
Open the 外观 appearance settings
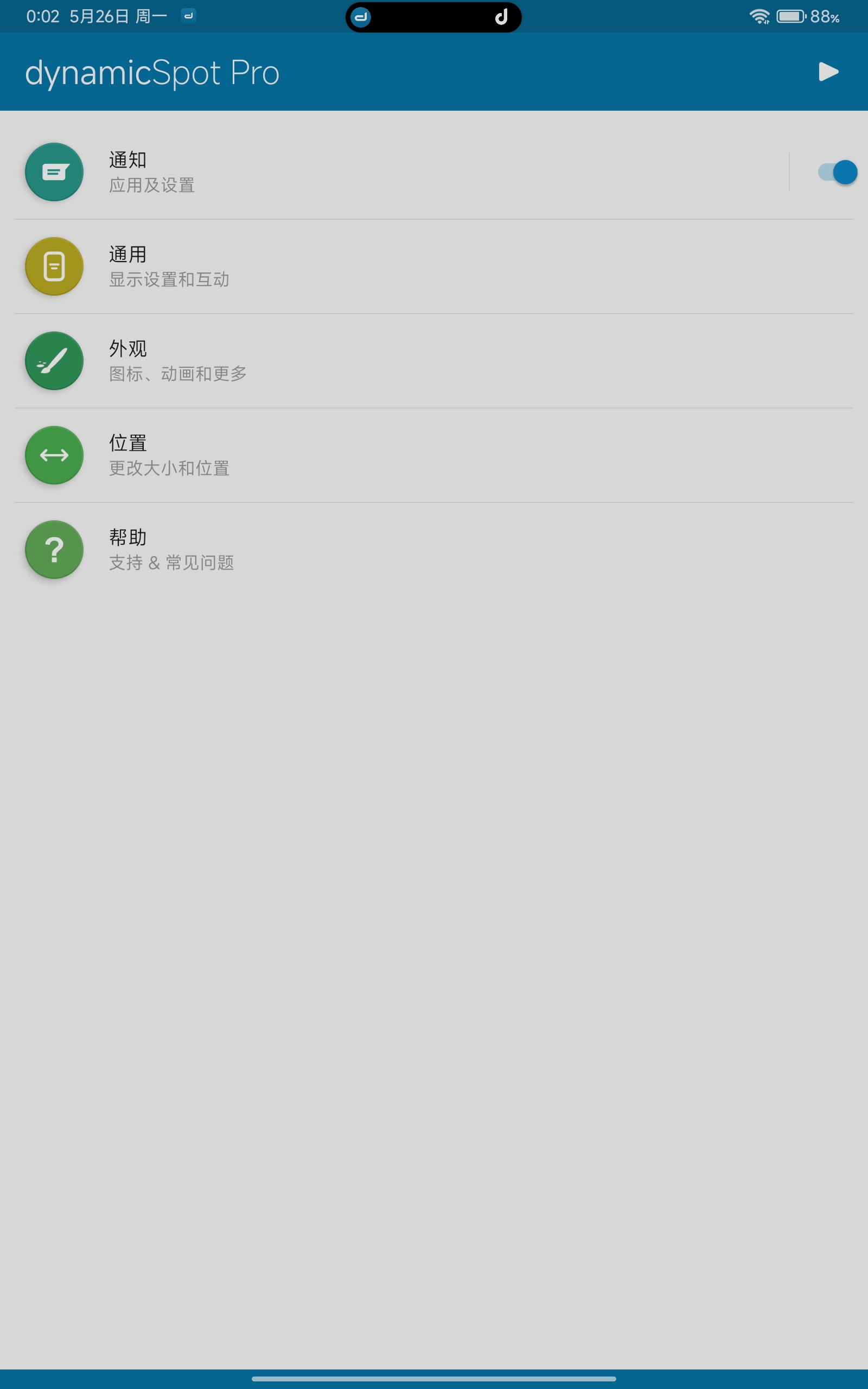coord(434,361)
